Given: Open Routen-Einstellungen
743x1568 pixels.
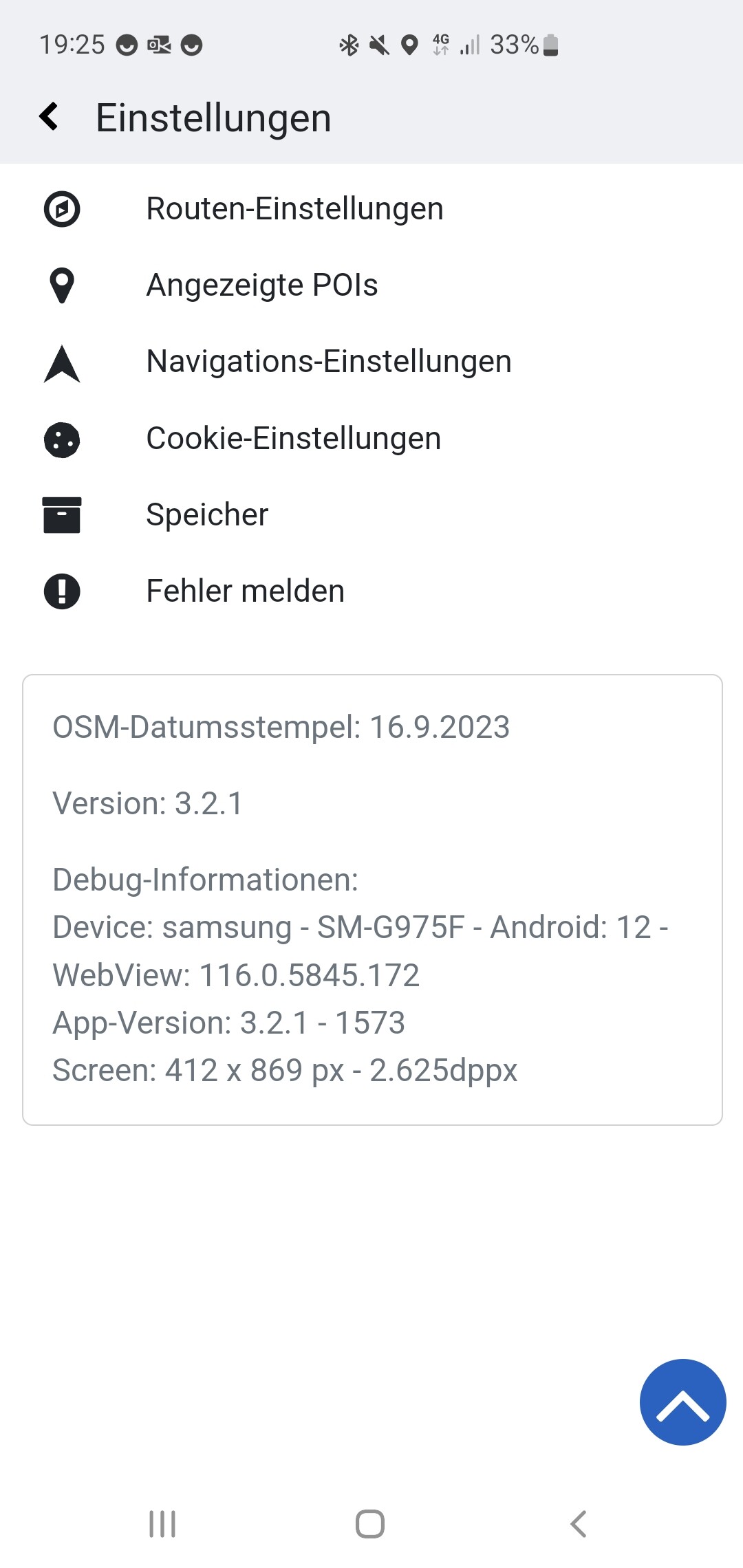Looking at the screenshot, I should coord(371,209).
